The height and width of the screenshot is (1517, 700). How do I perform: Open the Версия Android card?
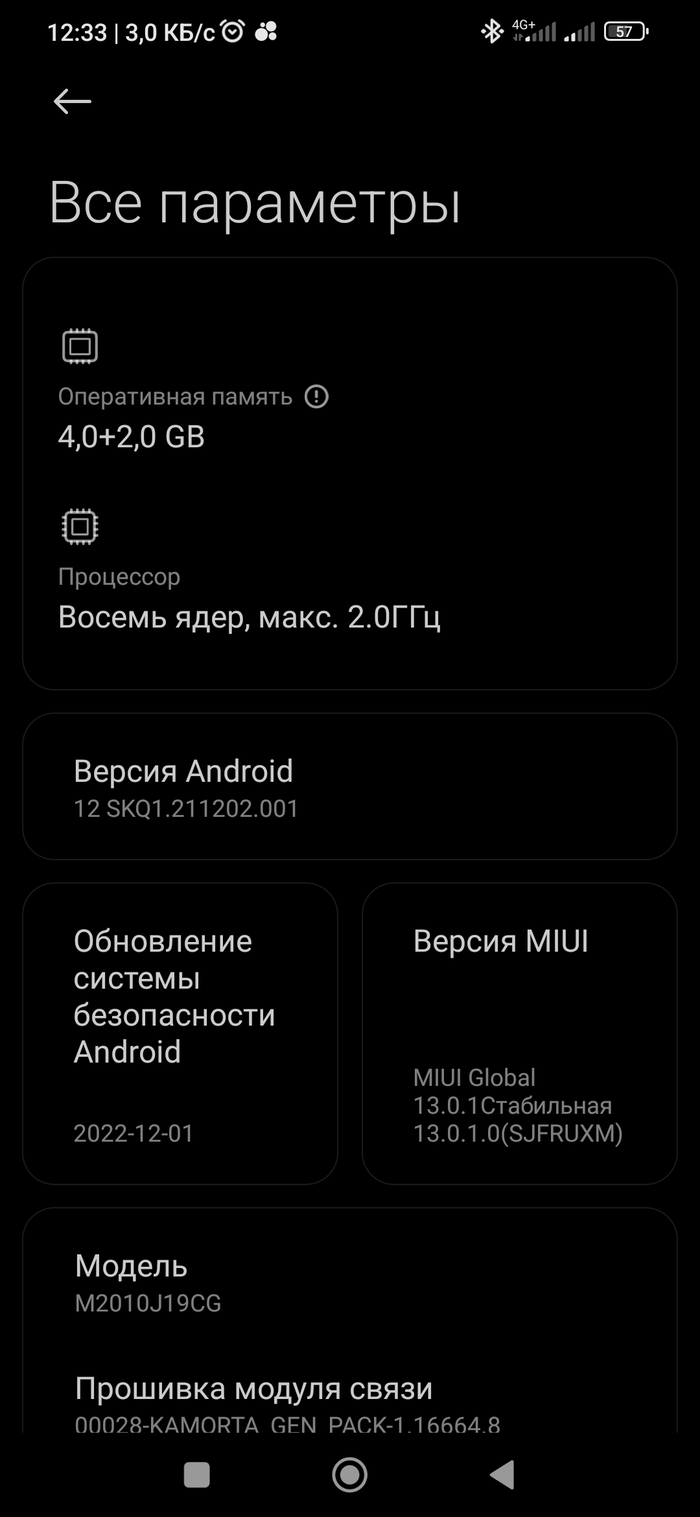(350, 786)
